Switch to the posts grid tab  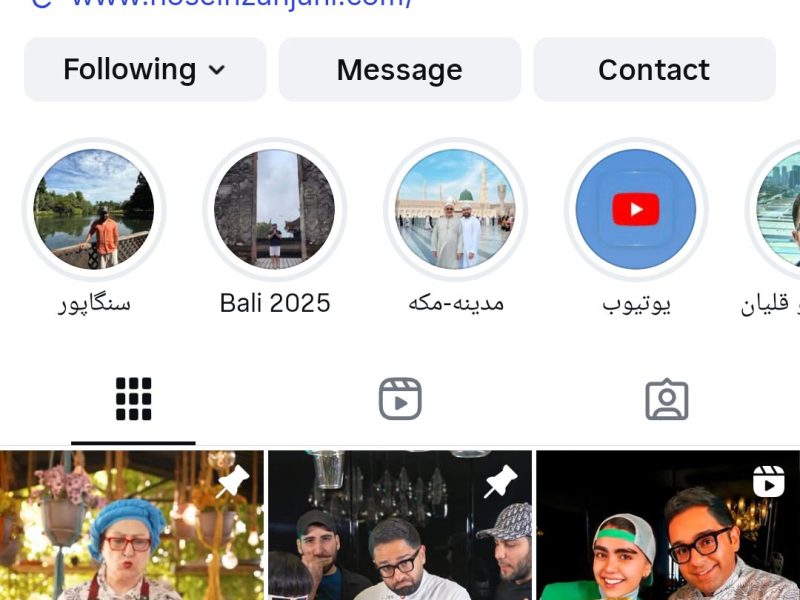133,399
